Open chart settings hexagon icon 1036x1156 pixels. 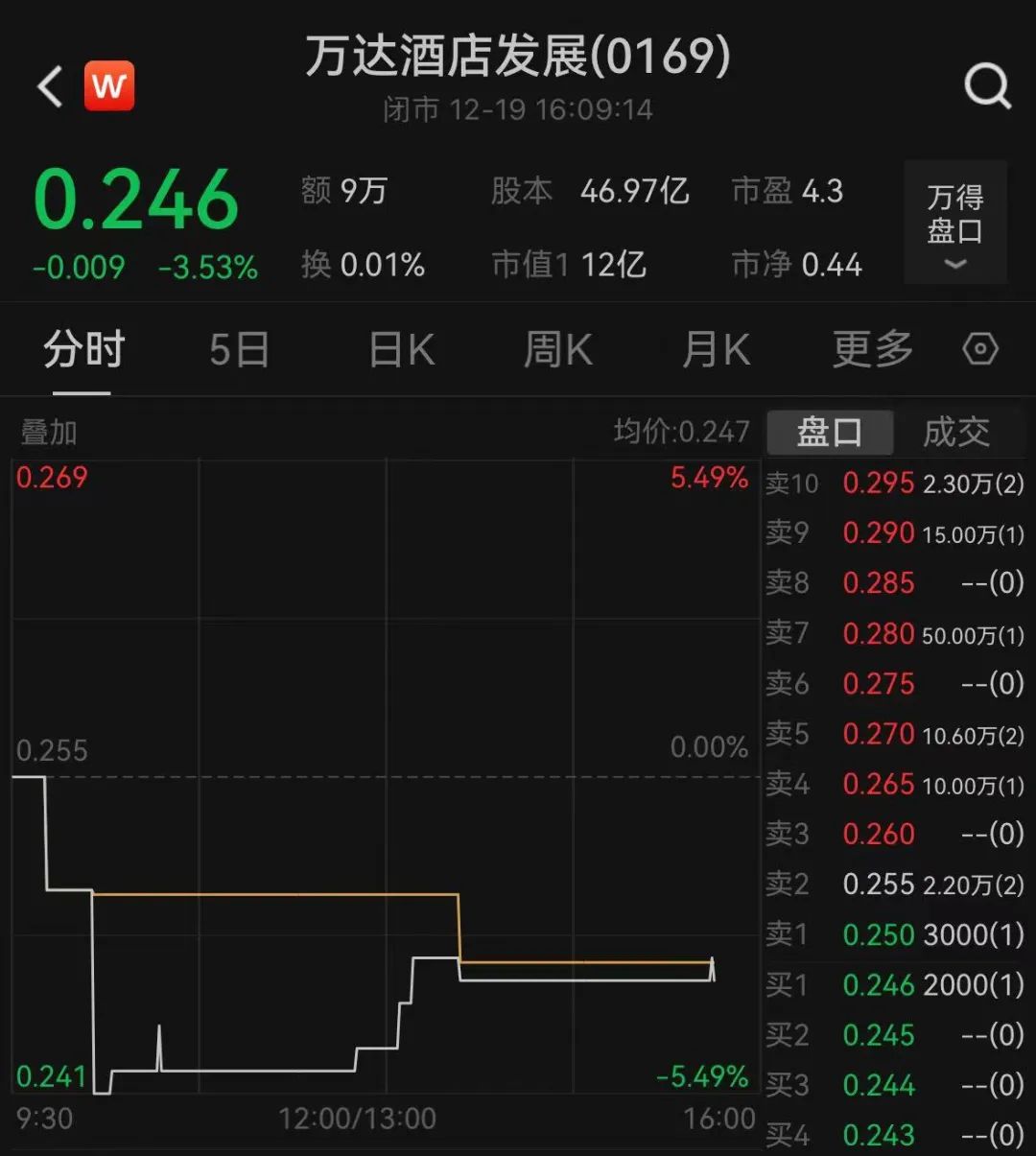pos(980,349)
